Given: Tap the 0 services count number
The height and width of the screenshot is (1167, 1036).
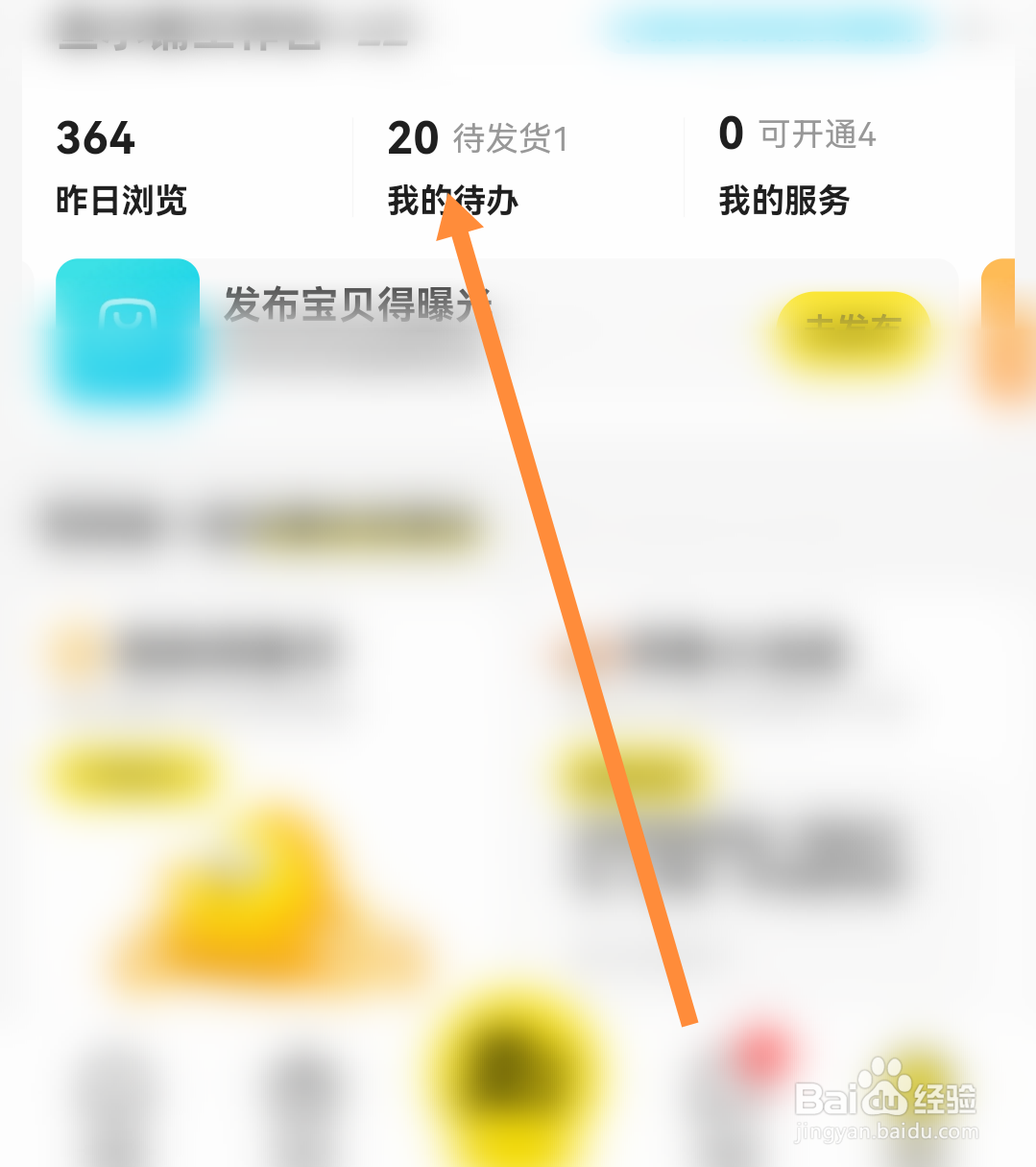Looking at the screenshot, I should click(730, 135).
